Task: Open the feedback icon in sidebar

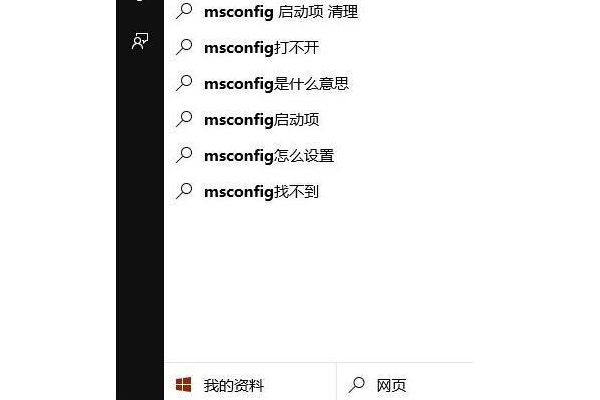Action: [x=140, y=41]
